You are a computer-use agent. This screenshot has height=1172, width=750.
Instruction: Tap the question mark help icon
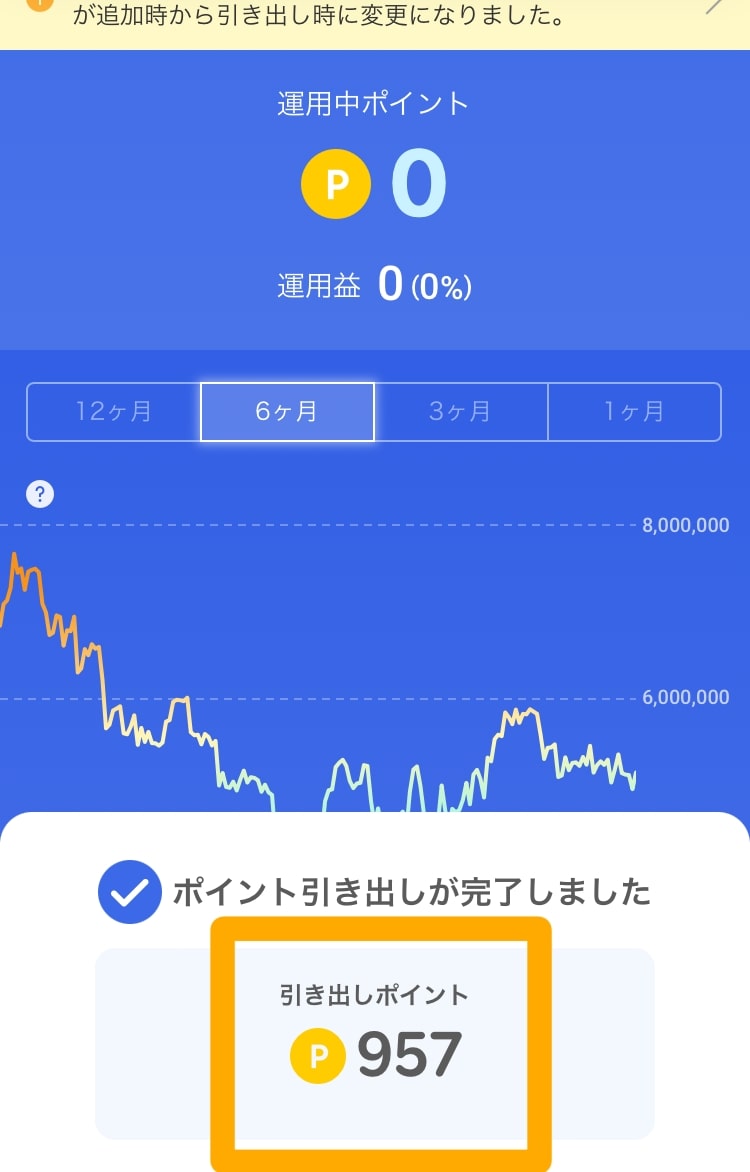pos(40,494)
